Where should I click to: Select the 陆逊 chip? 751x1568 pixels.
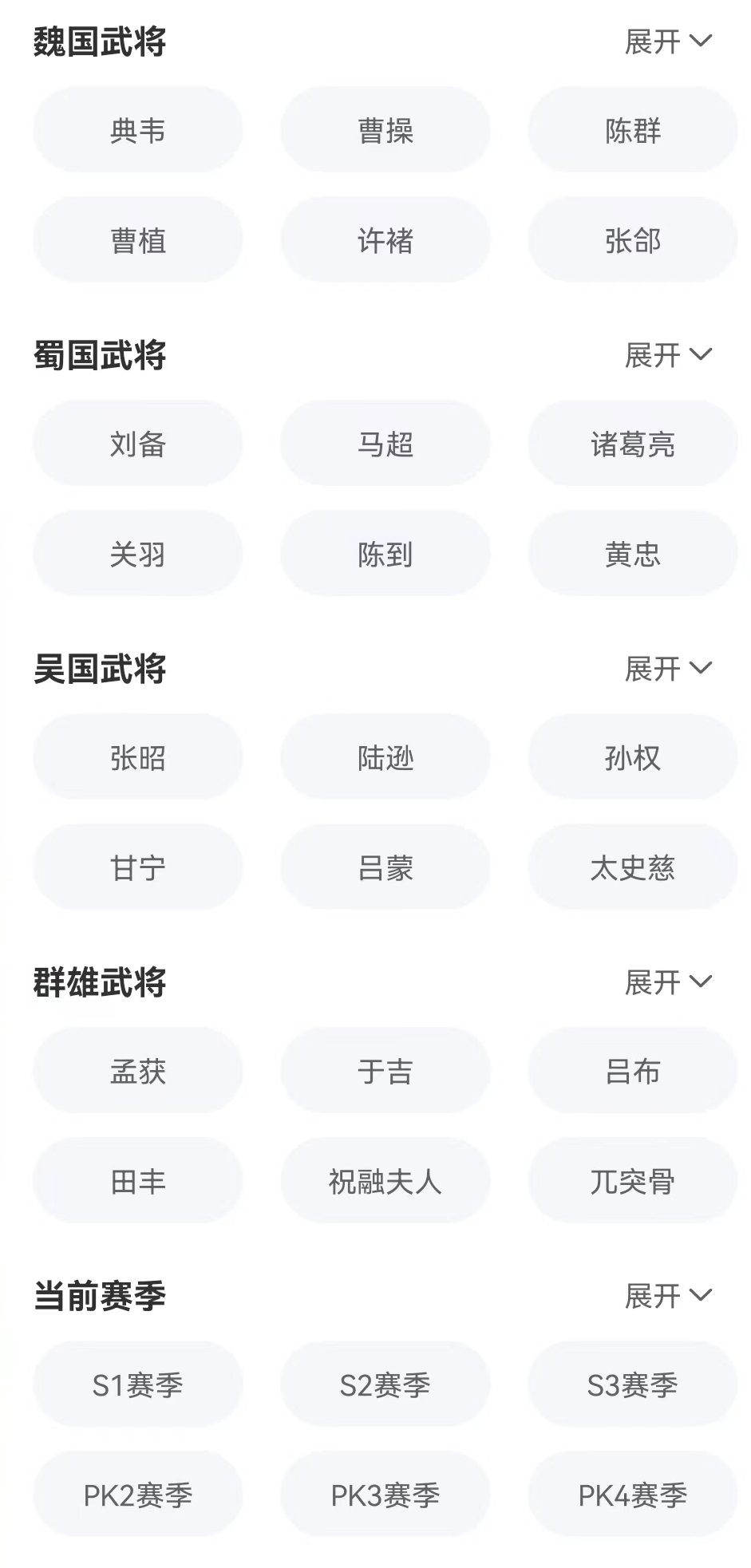tap(385, 757)
